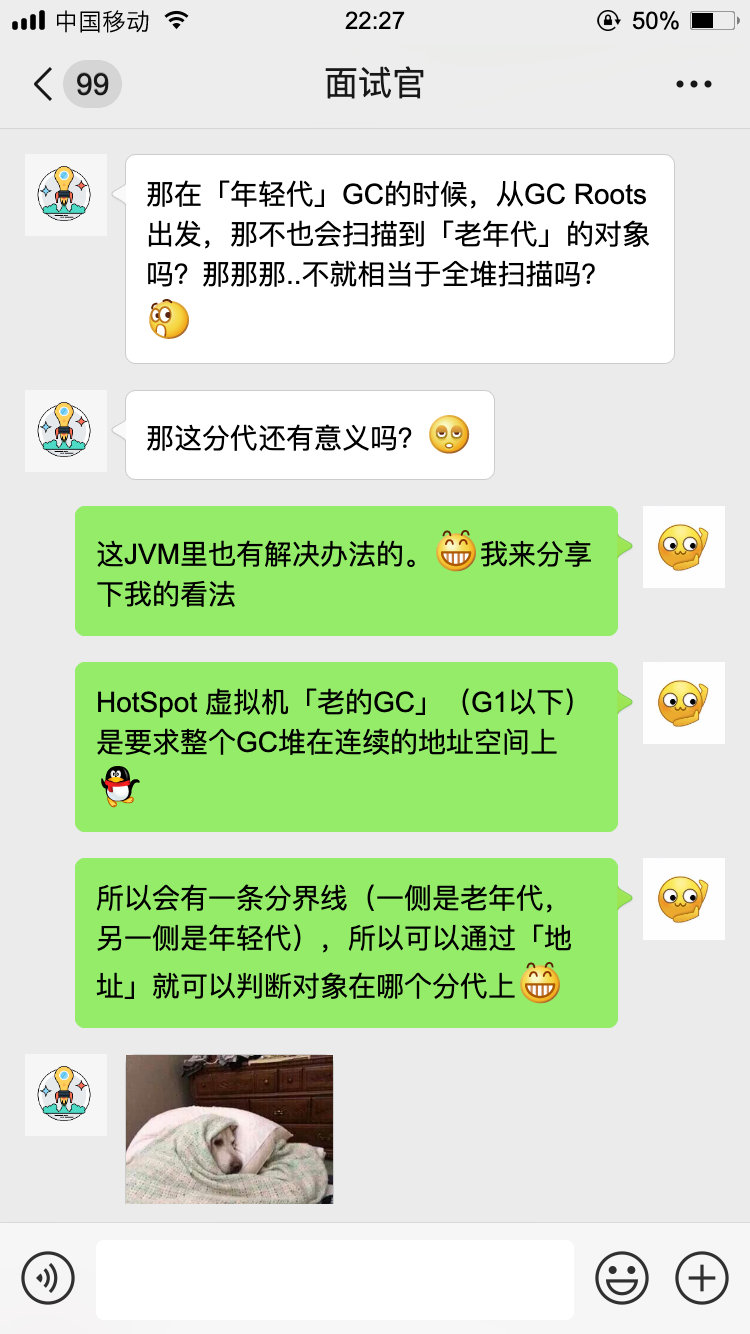Screen dimensions: 750x1334
Task: View my avatar beside the HotSpot message
Action: click(683, 703)
